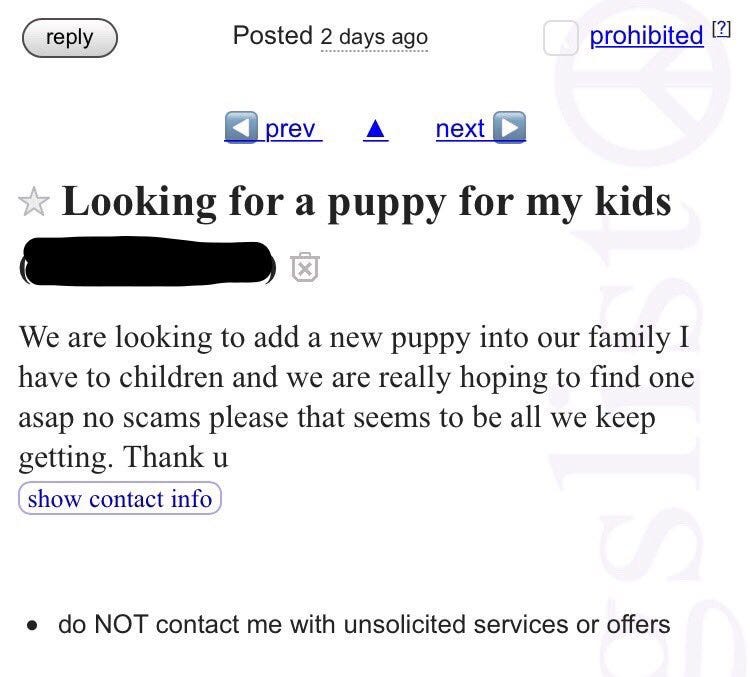Open the prohibited help question mark
This screenshot has height=677, width=750.
point(720,33)
